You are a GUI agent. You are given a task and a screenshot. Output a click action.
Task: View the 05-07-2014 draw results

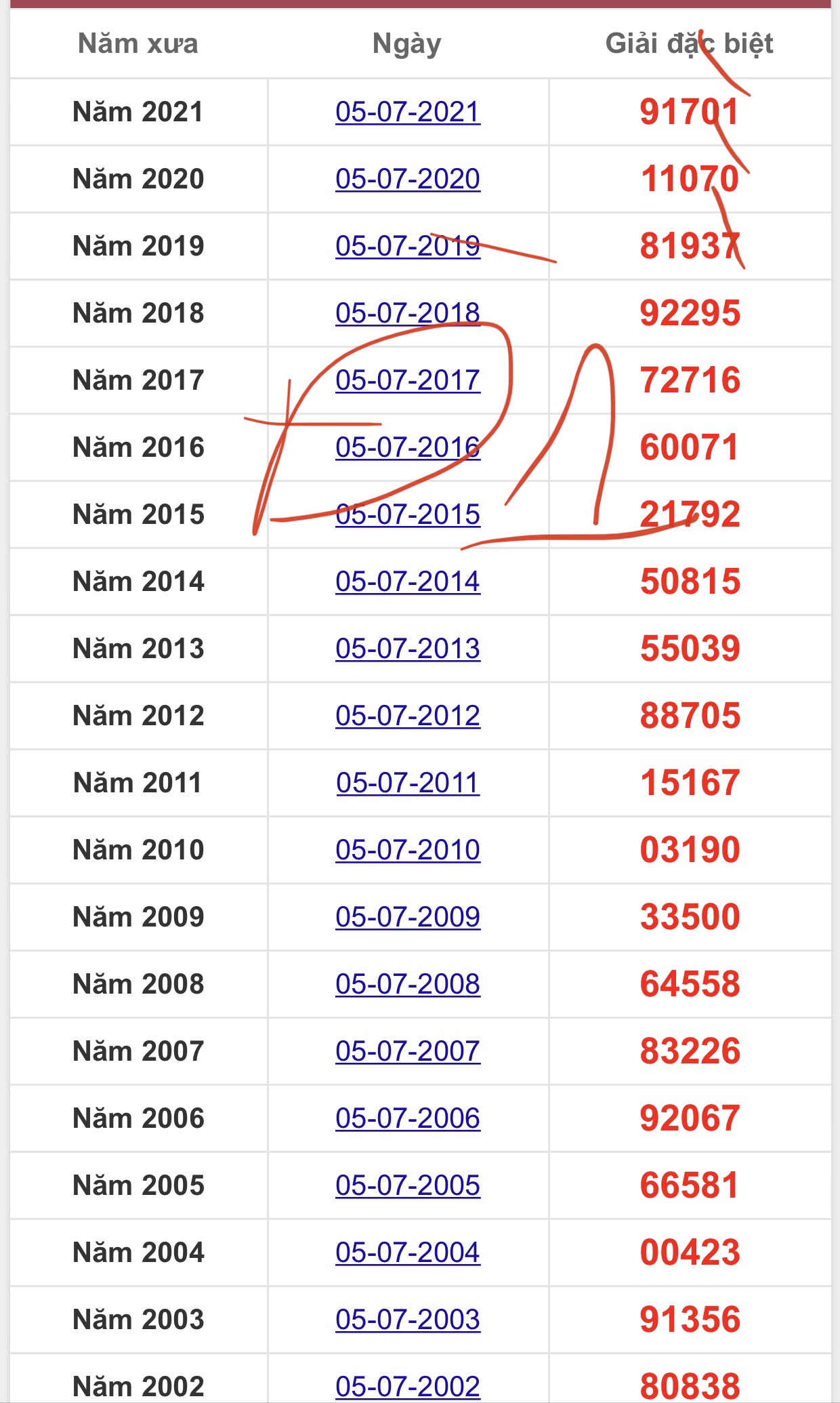(408, 582)
